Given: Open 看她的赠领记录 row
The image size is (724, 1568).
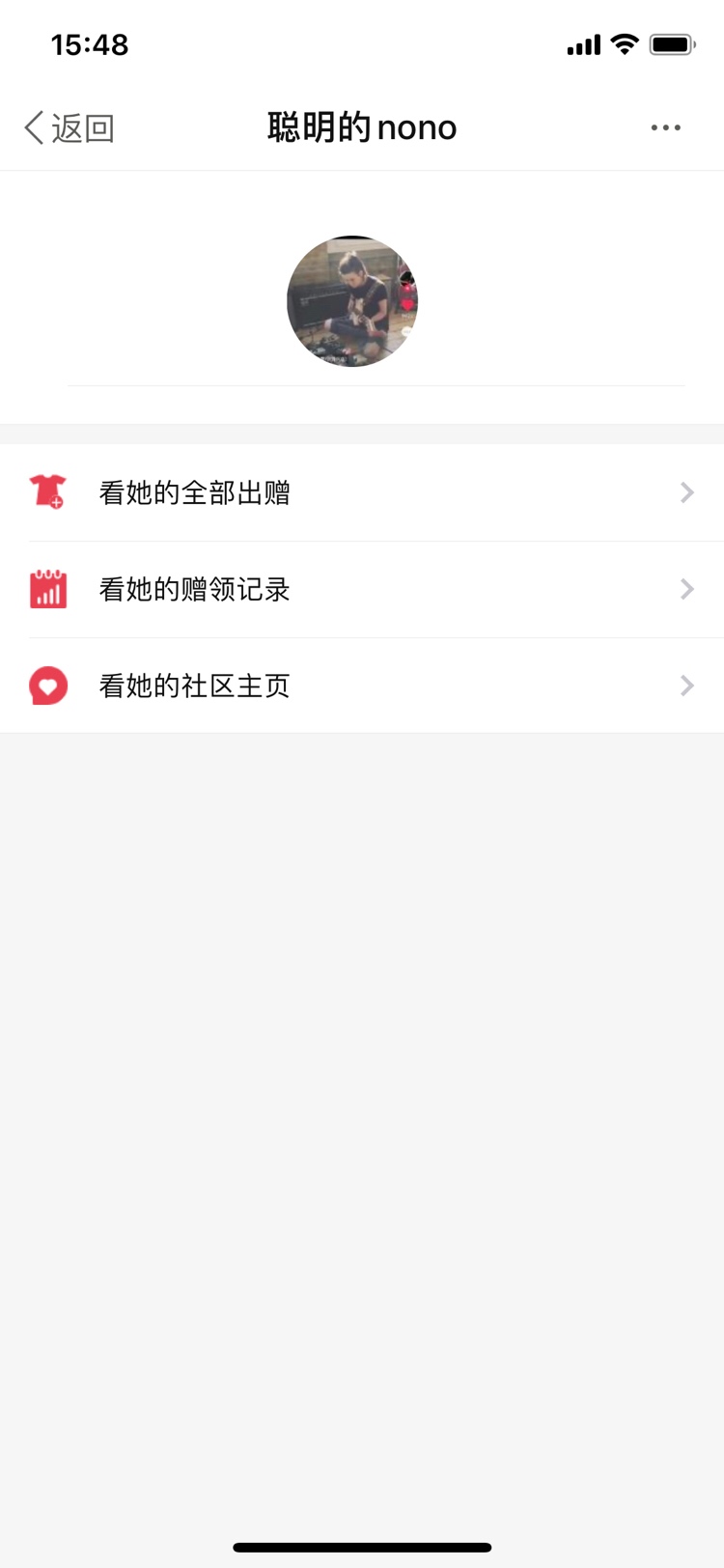Looking at the screenshot, I should [362, 589].
